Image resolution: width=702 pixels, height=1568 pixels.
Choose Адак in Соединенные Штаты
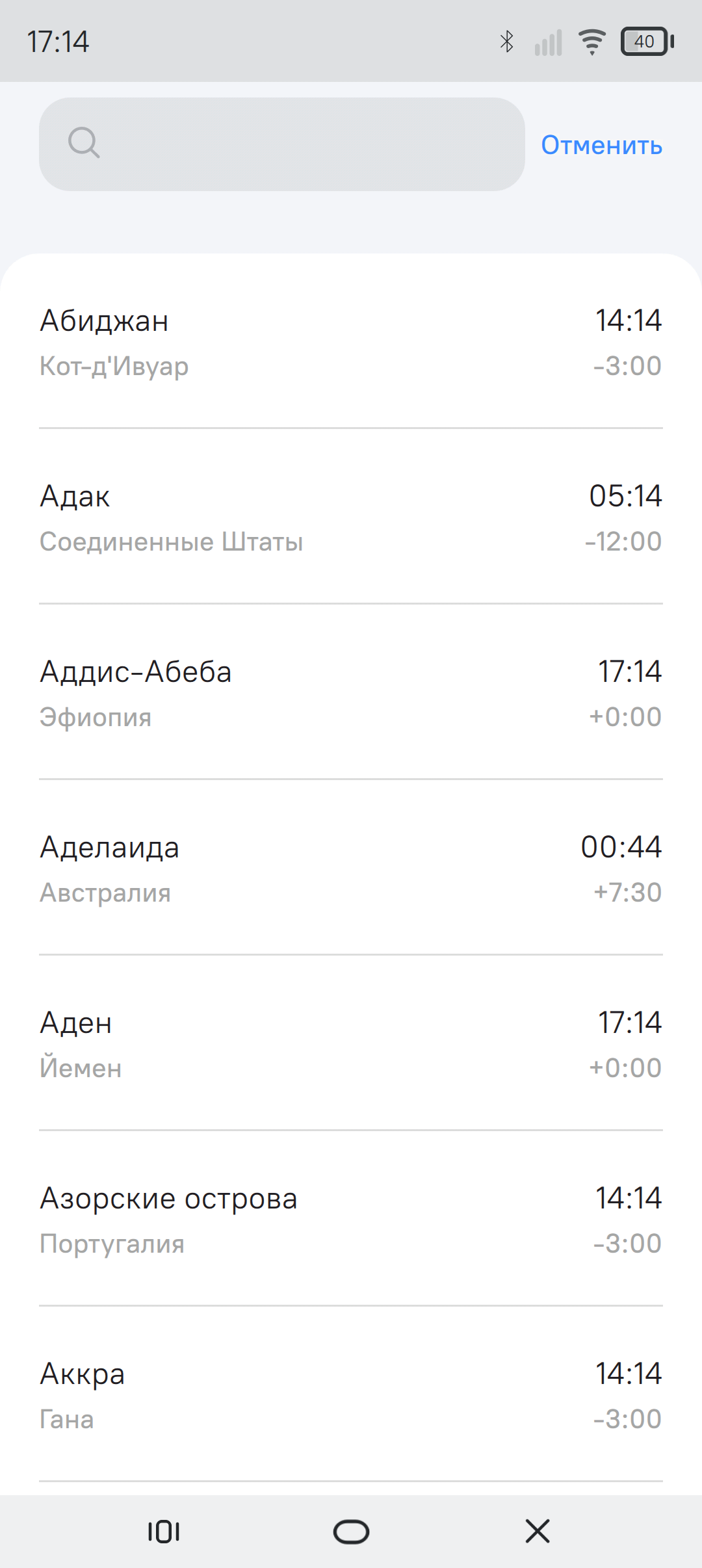pyautogui.click(x=351, y=517)
